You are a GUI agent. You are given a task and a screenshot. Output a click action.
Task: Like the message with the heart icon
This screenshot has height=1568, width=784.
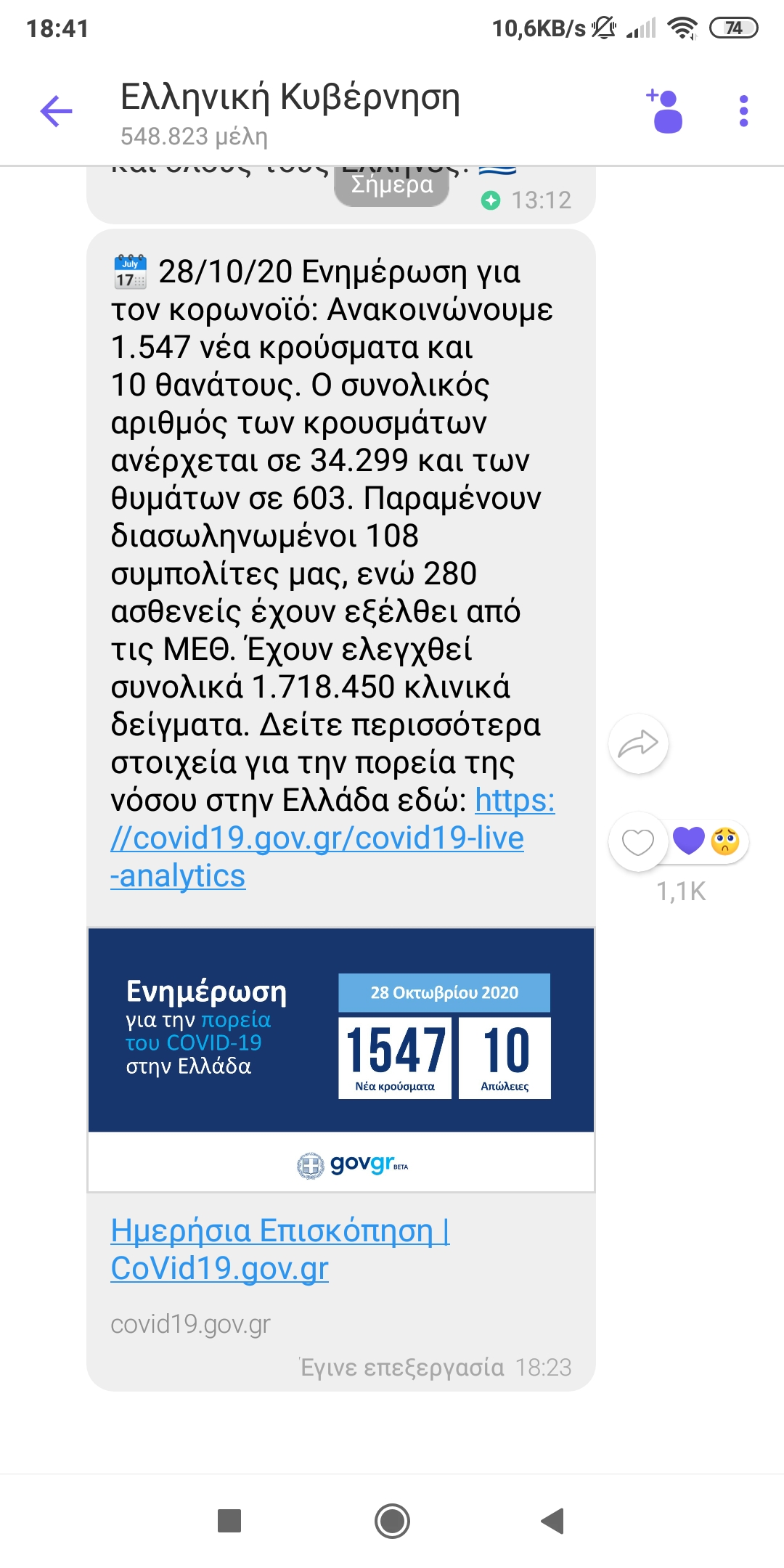638,842
